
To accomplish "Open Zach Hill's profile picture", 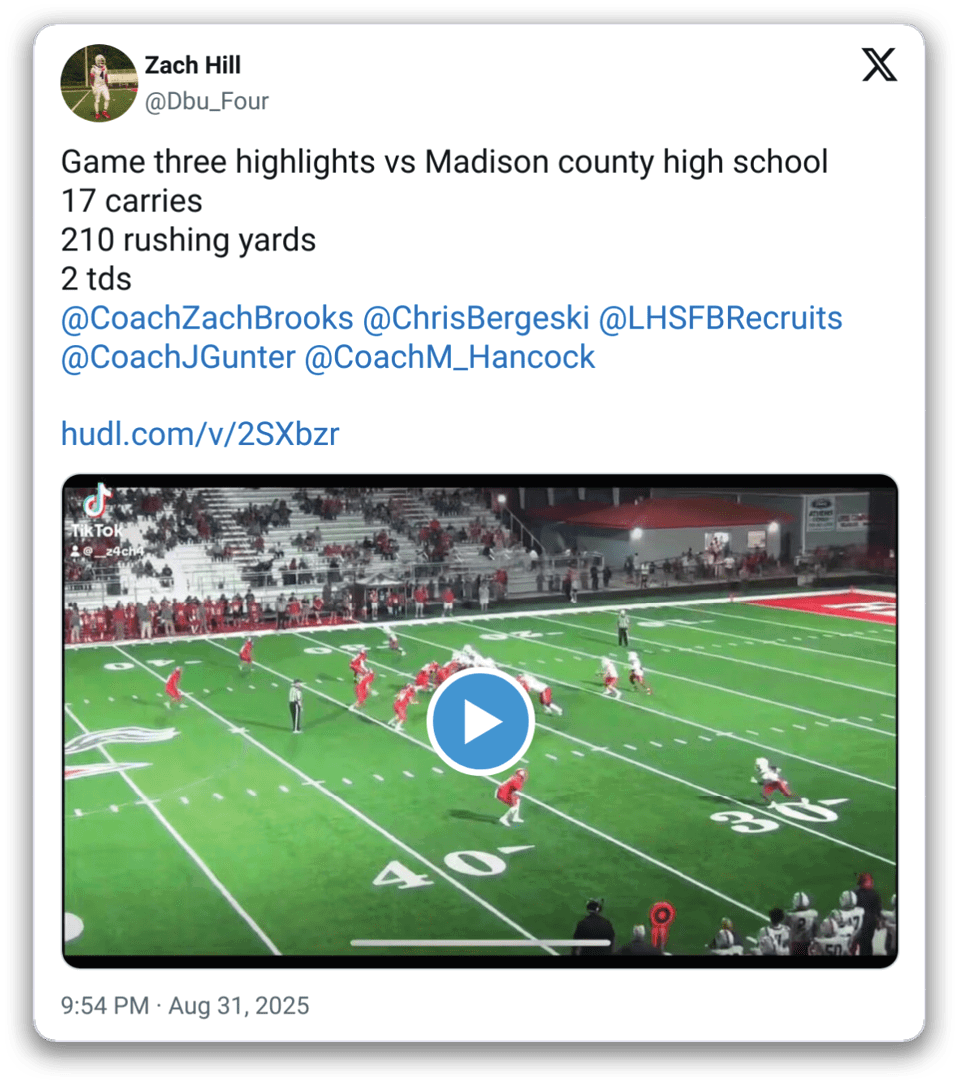I will coord(99,83).
